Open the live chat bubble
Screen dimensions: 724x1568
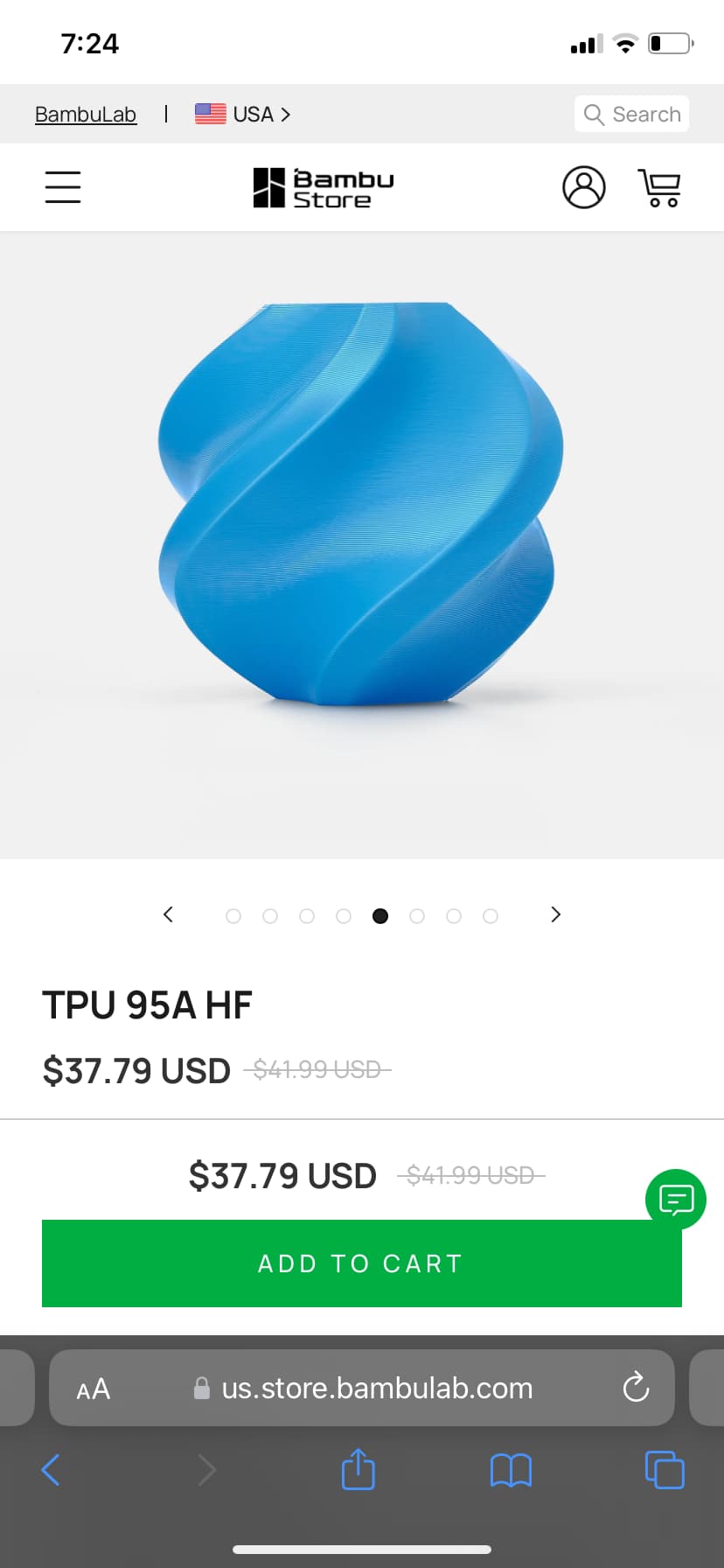point(675,1199)
